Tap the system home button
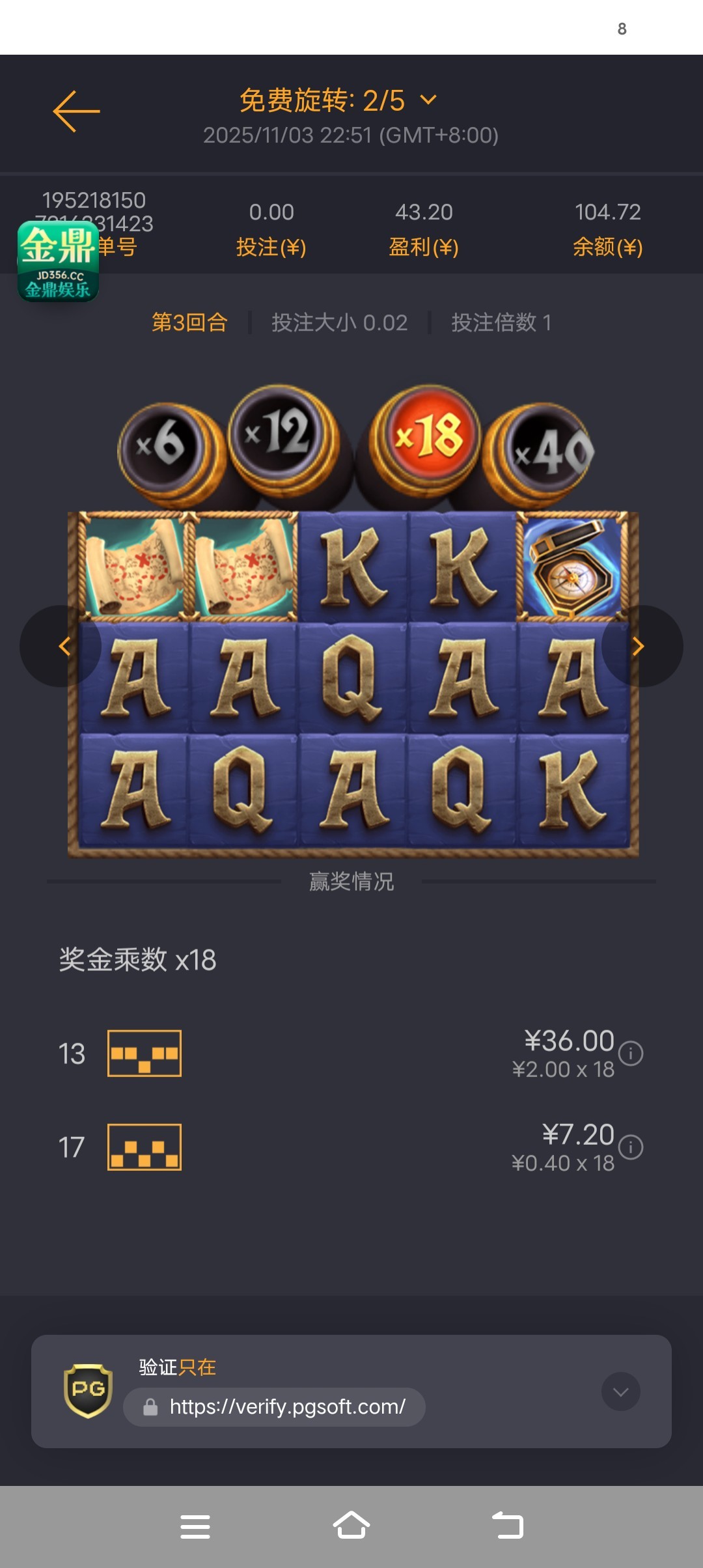The height and width of the screenshot is (1568, 703). (x=351, y=1526)
